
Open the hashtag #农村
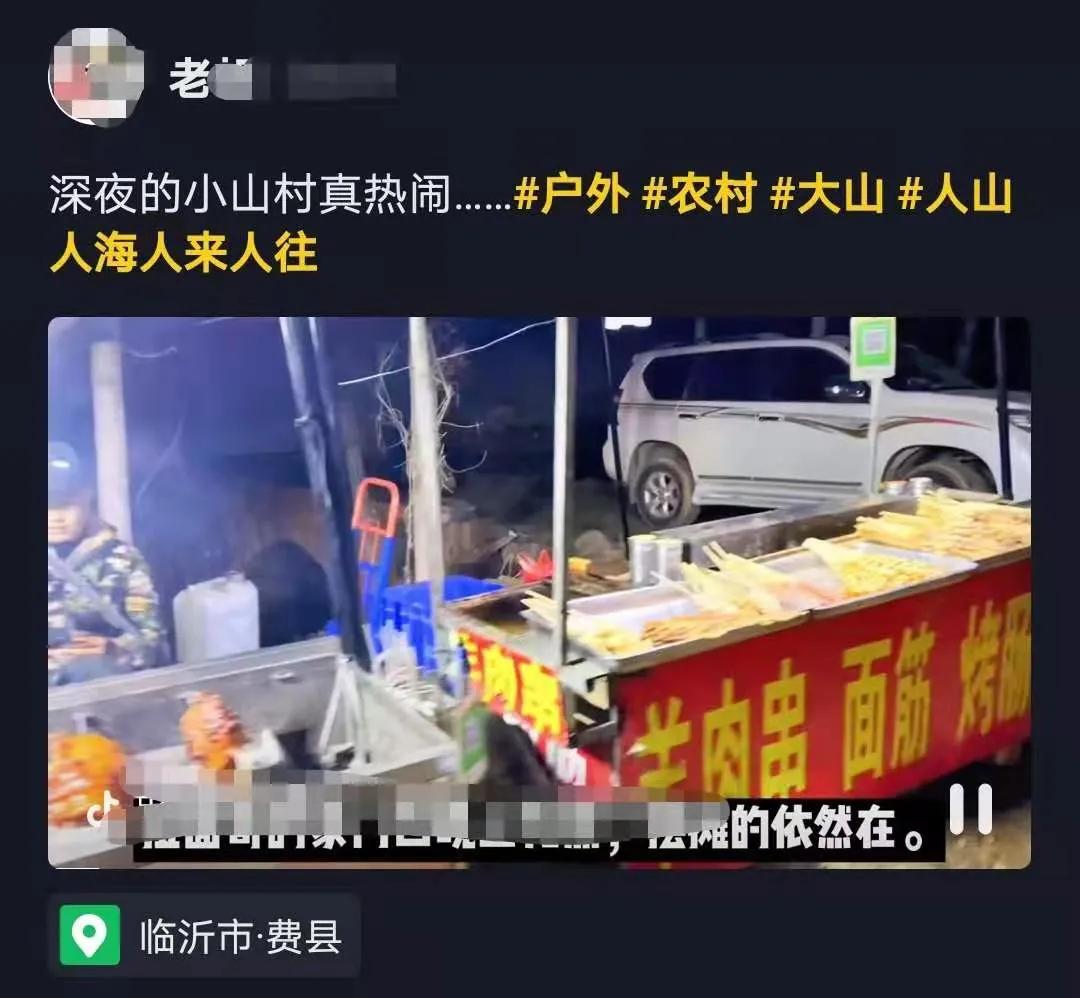pos(698,197)
